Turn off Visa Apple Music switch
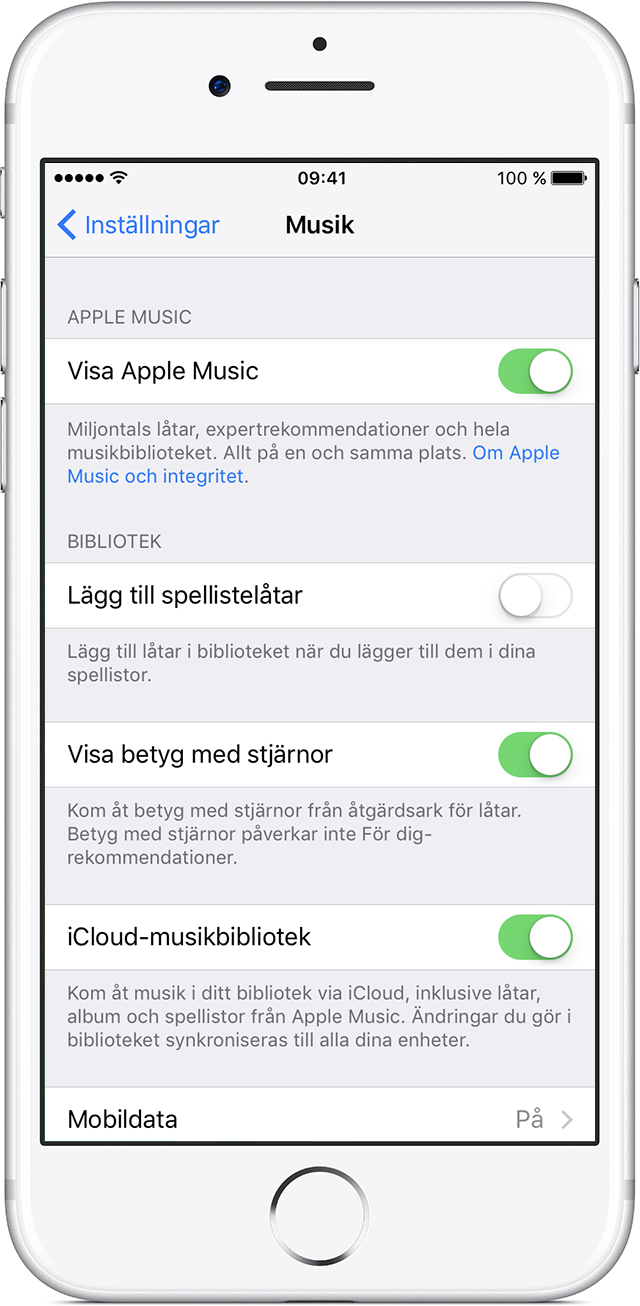 pyautogui.click(x=535, y=371)
